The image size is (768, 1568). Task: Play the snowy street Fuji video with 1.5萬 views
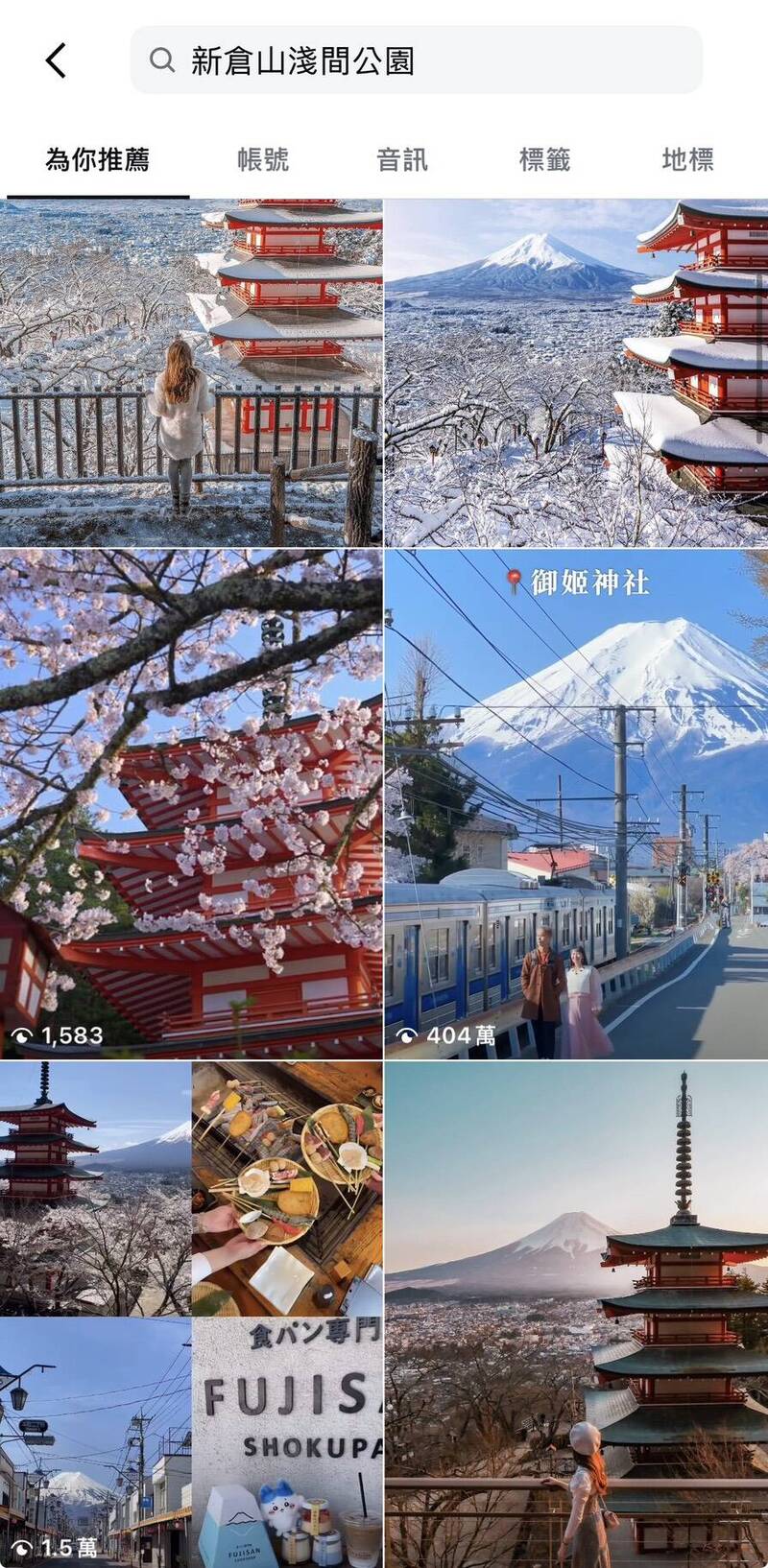point(96,1439)
